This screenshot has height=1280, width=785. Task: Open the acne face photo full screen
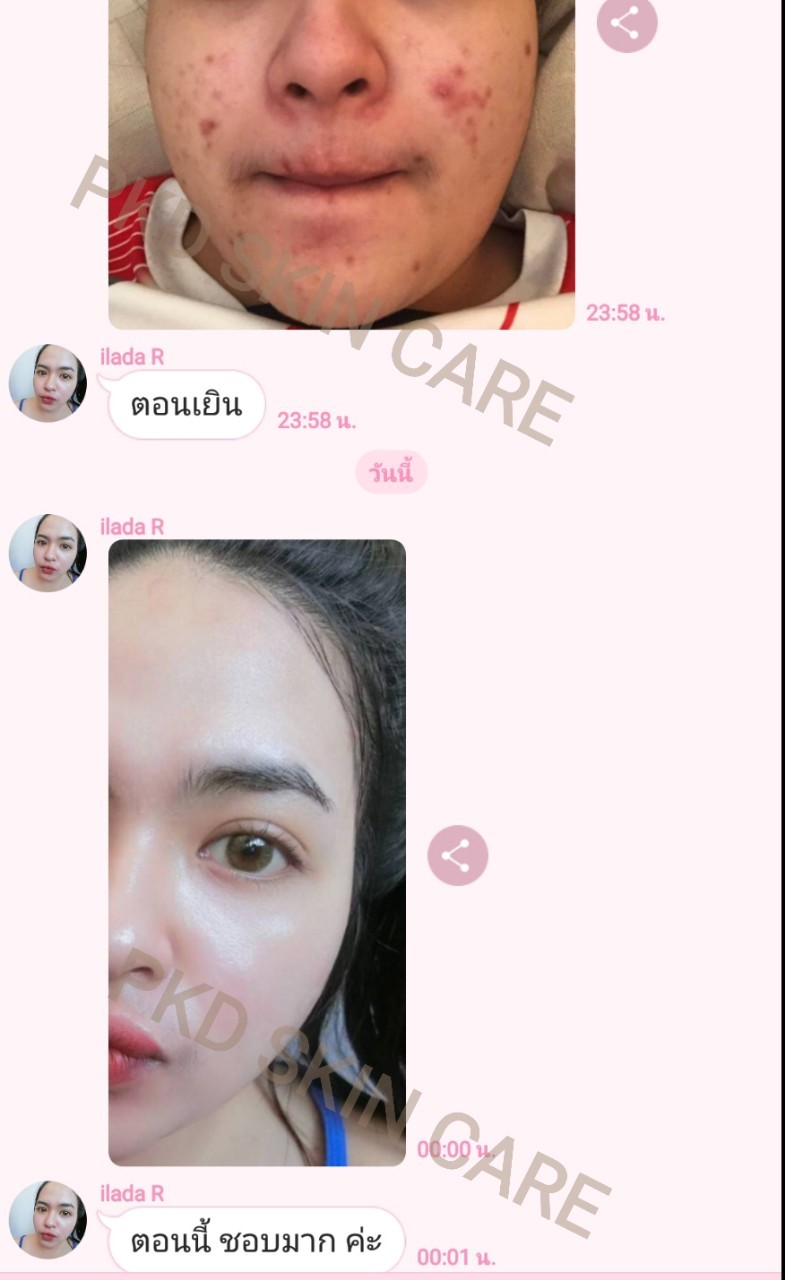[340, 160]
